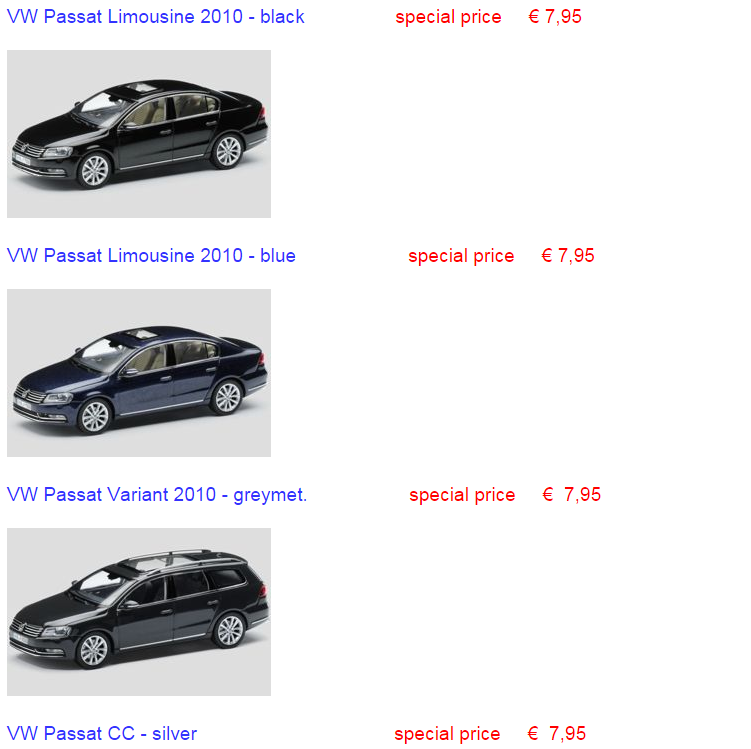Image resolution: width=751 pixels, height=749 pixels.
Task: Open VW Passat Limousine 2010 blue link
Action: point(151,256)
